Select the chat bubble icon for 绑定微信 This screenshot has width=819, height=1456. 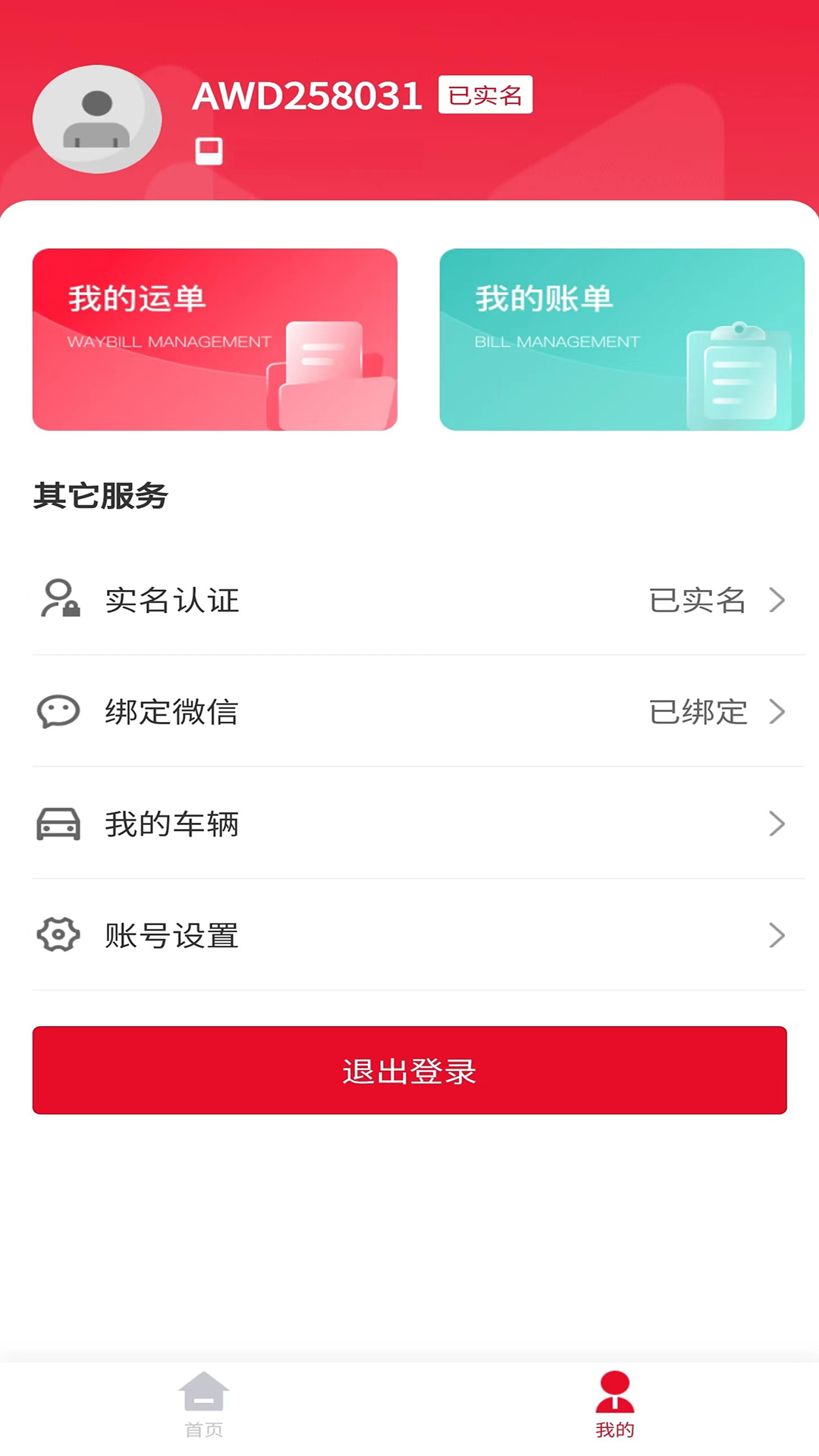click(56, 711)
